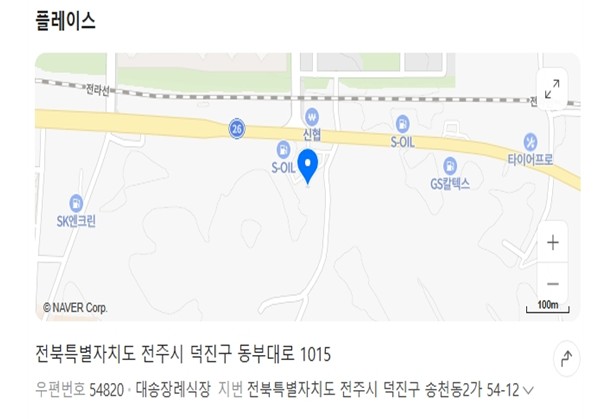This screenshot has height=419, width=607.
Task: Expand the map to full screen
Action: (552, 88)
